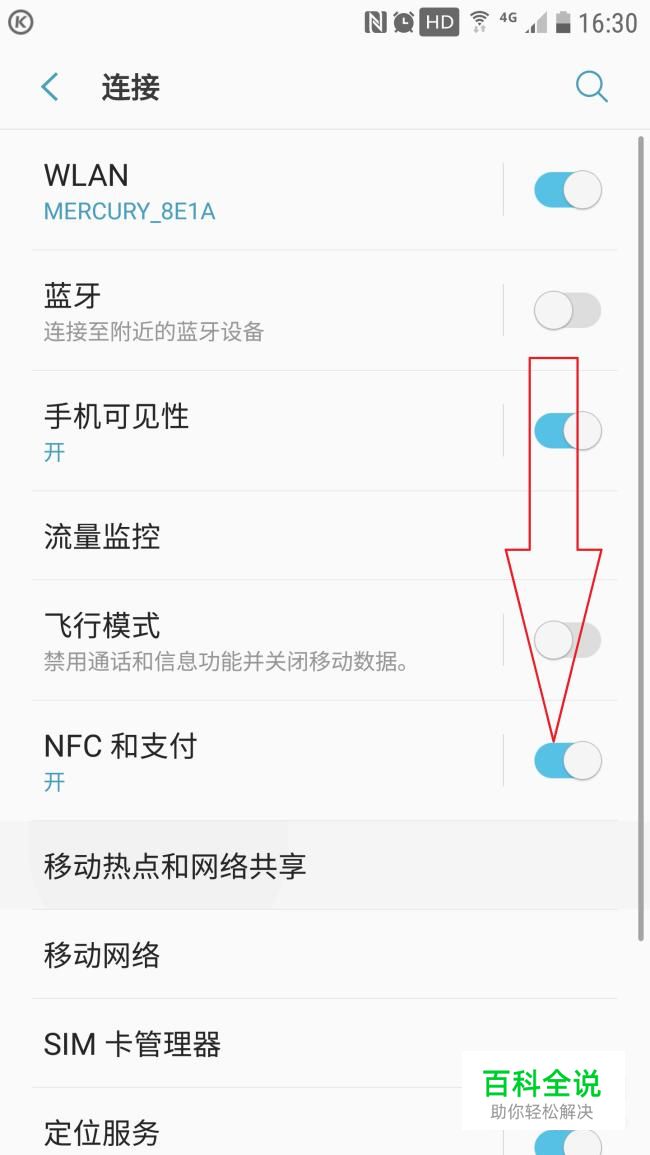650x1155 pixels.
Task: Go back from the 连接 screen
Action: pyautogui.click(x=50, y=87)
